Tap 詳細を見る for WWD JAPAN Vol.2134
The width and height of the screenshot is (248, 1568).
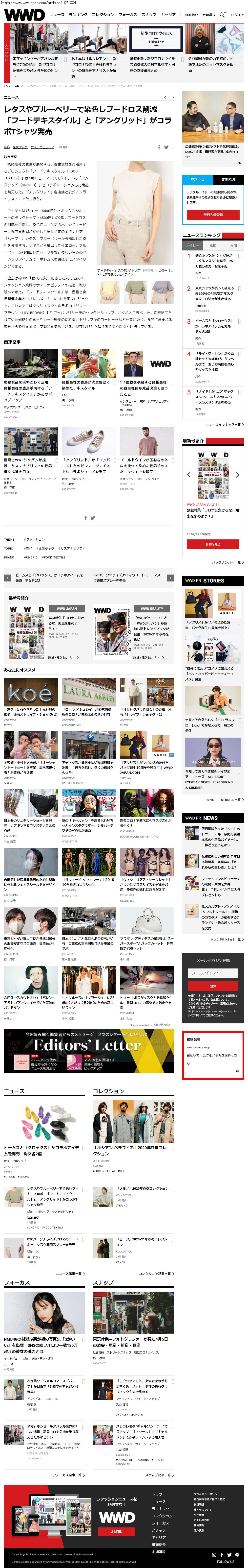tap(213, 544)
